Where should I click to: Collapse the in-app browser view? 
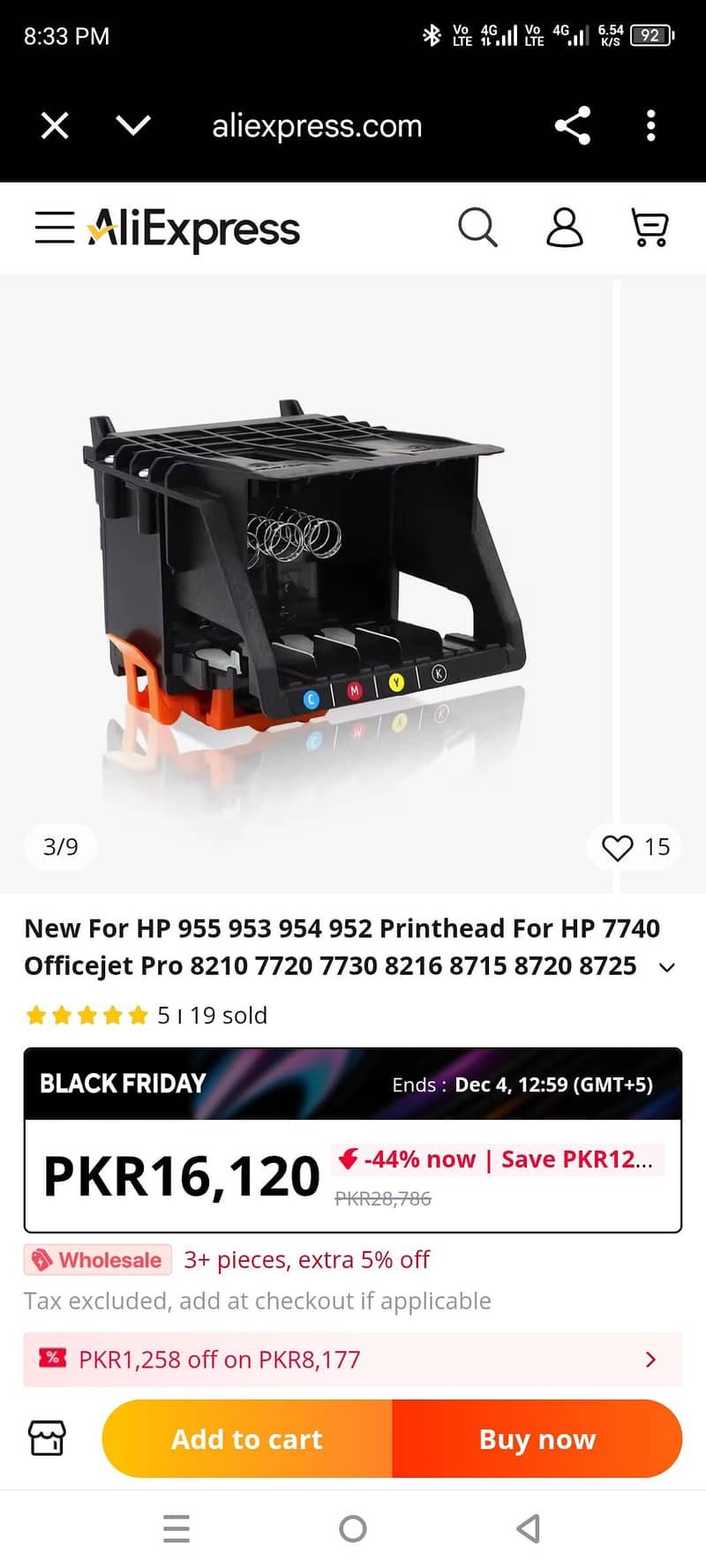point(132,125)
